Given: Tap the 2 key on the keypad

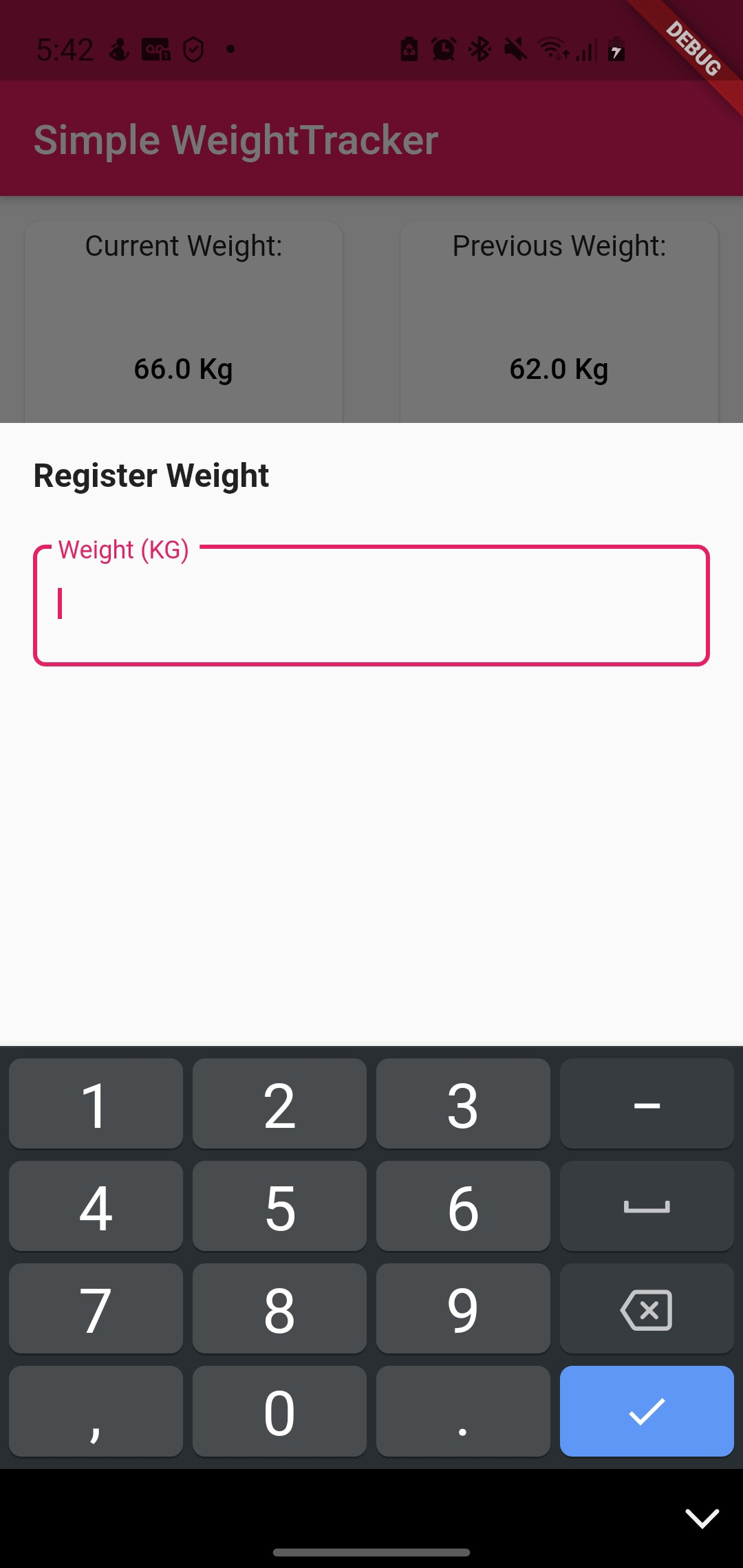Looking at the screenshot, I should coord(279,1104).
